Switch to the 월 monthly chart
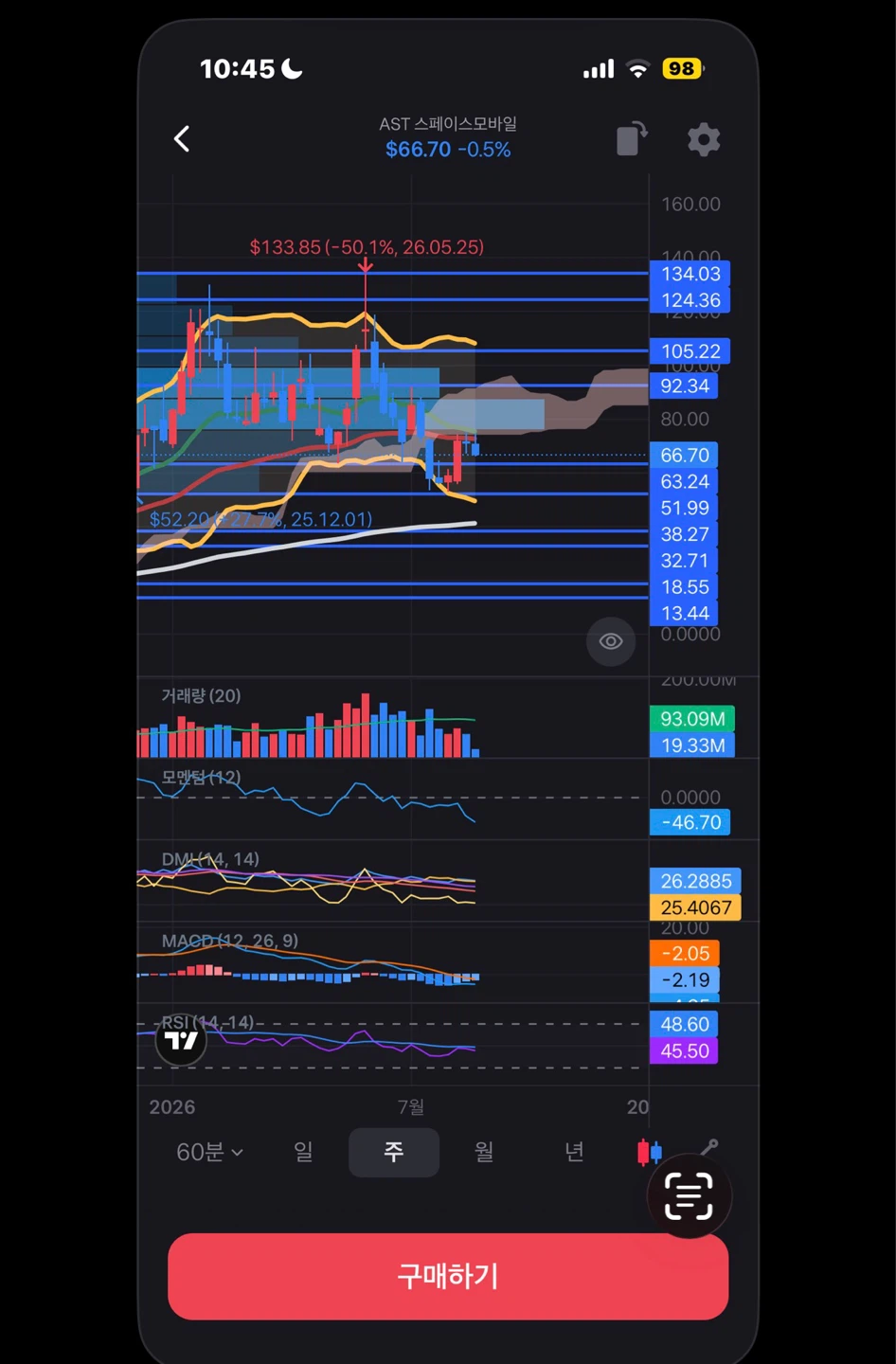 484,1152
